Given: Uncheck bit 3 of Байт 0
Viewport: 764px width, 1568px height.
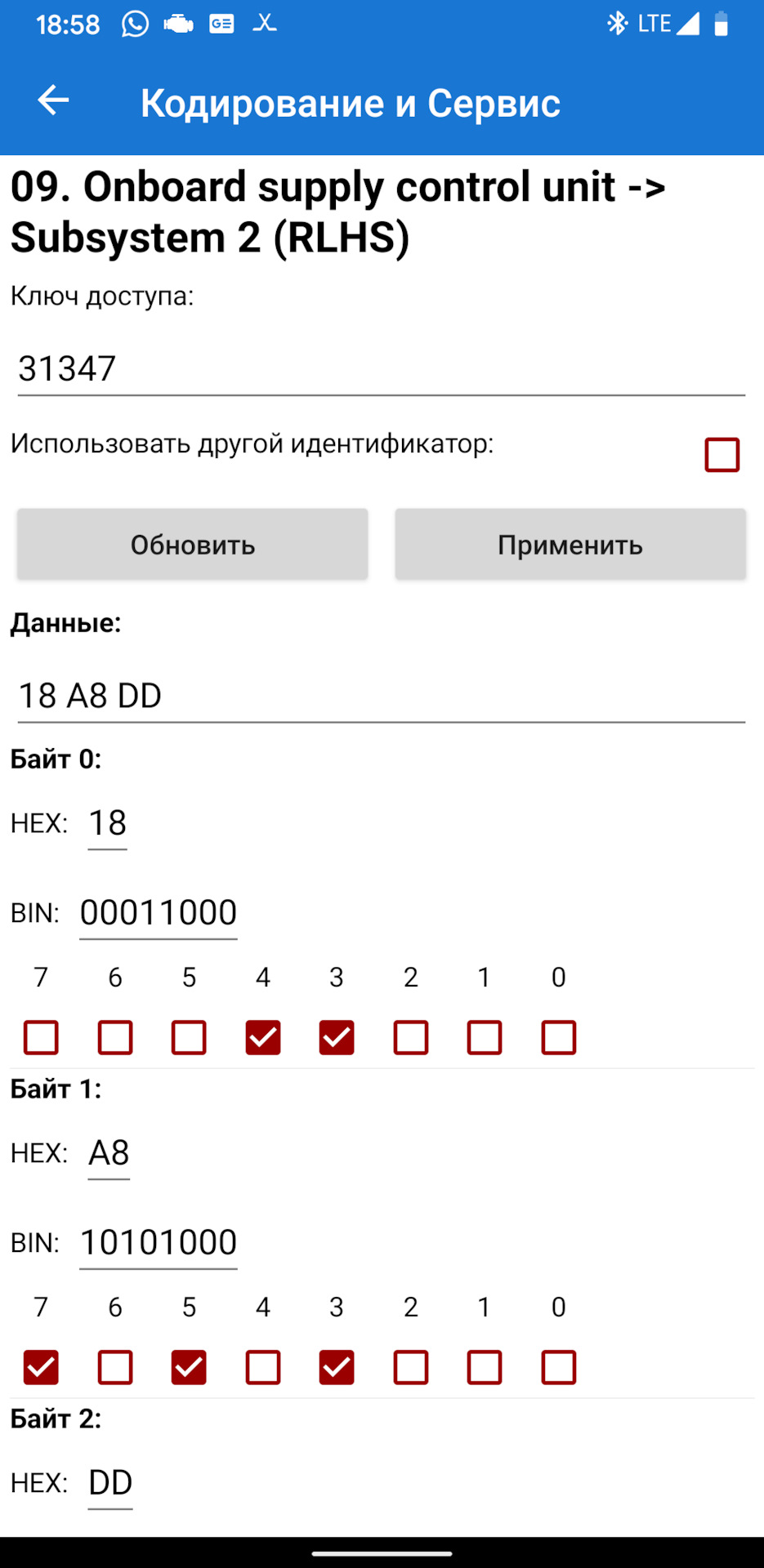Looking at the screenshot, I should [337, 1038].
